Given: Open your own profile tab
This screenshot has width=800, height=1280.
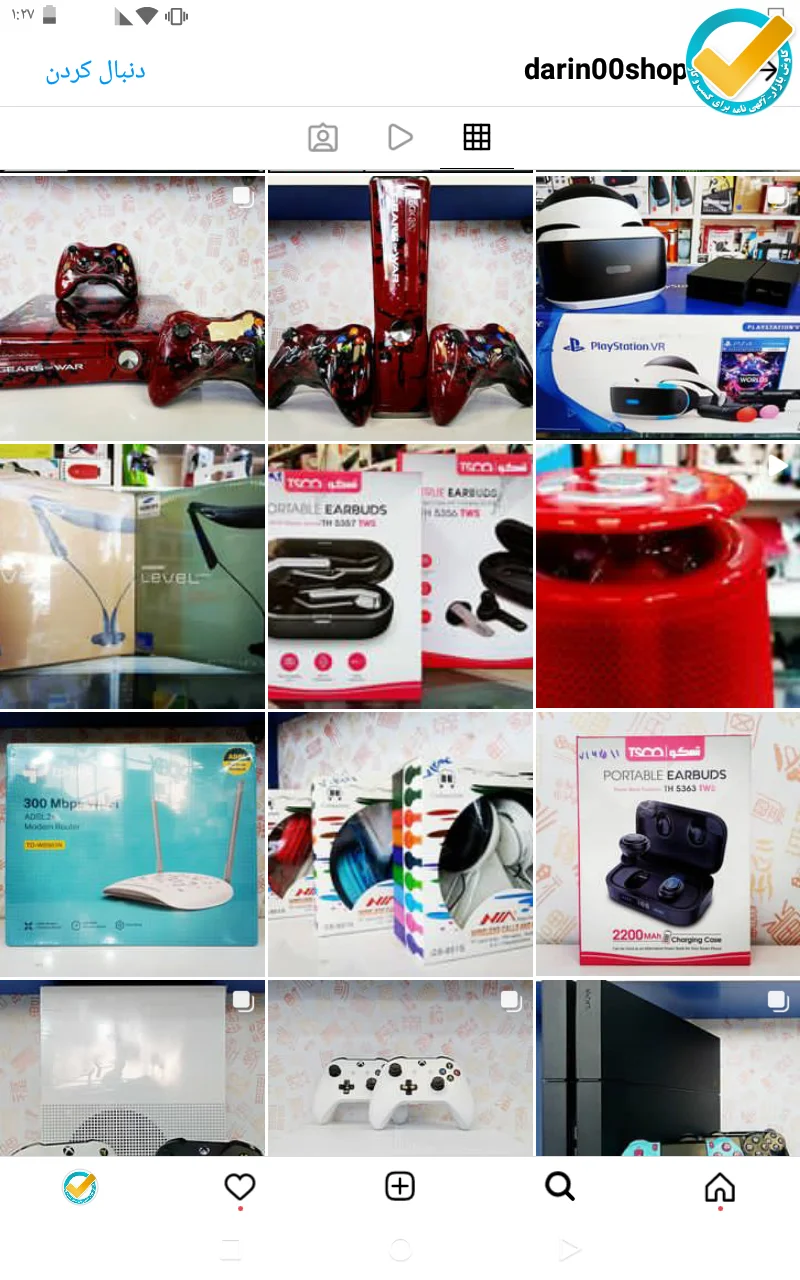Looking at the screenshot, I should [80, 1187].
